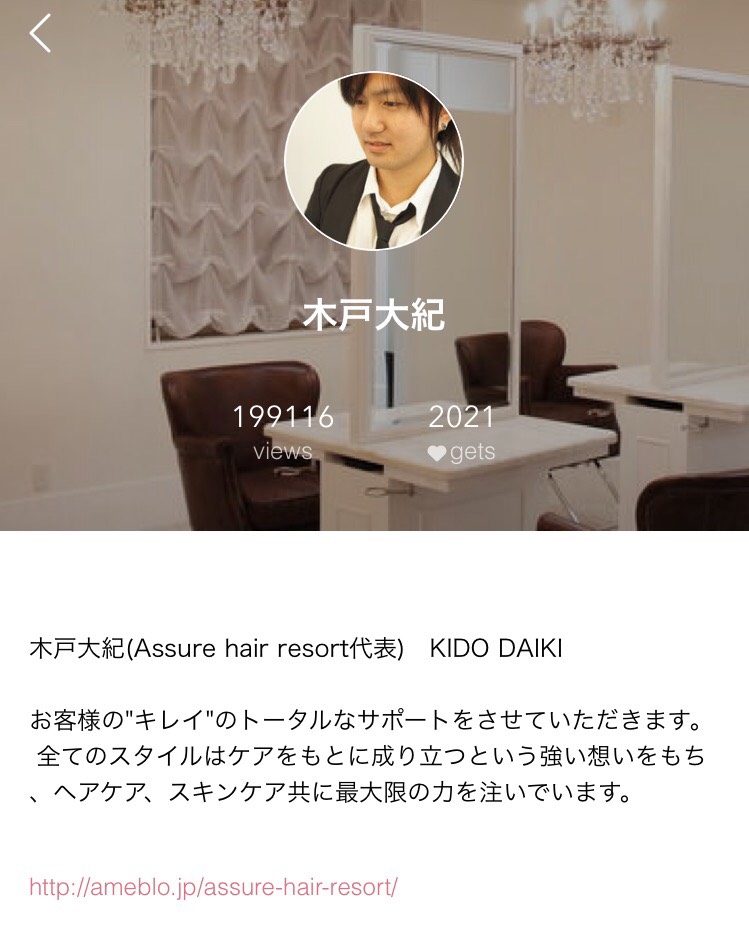The width and height of the screenshot is (749, 928).
Task: Open the ameblo.jp/assure-hair-resort link
Action: pos(213,887)
